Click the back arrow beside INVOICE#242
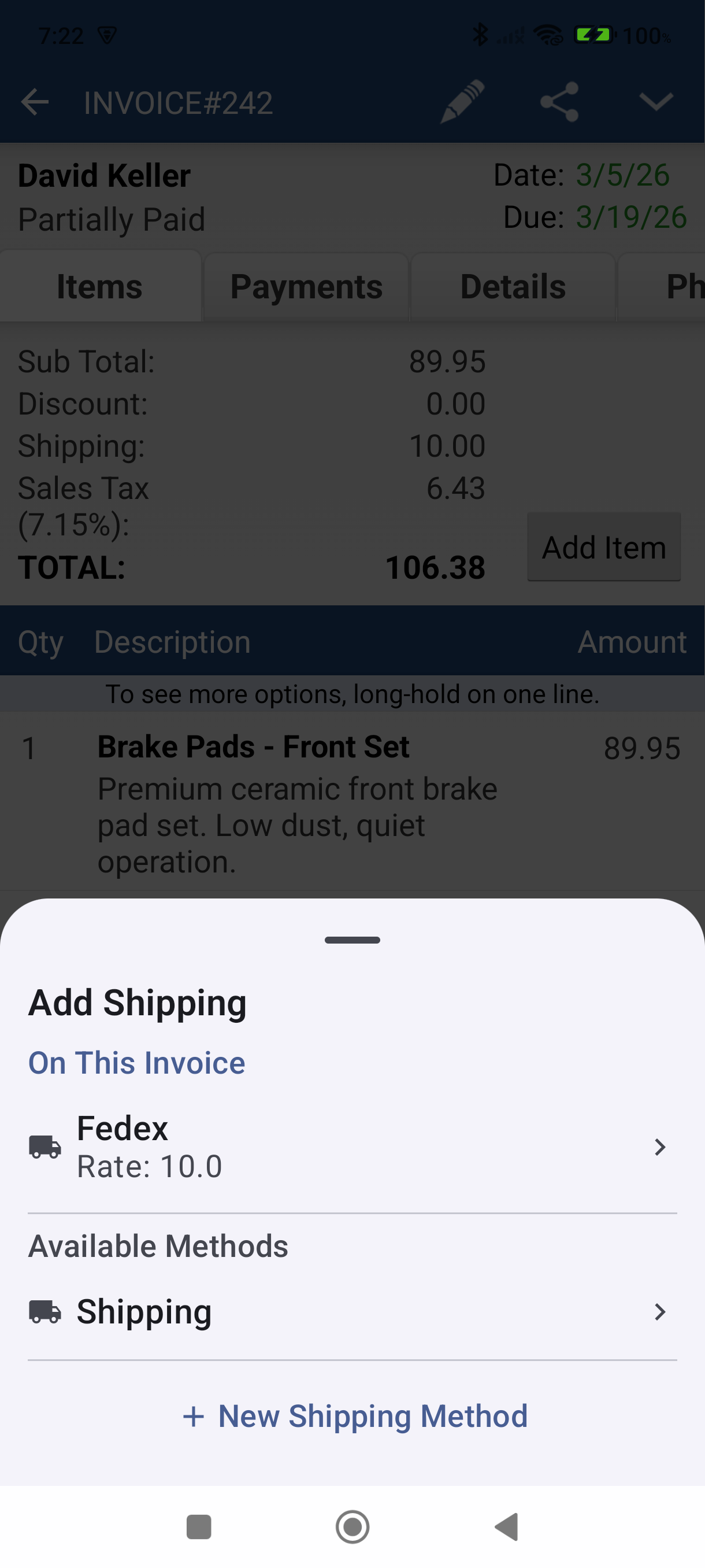 click(35, 101)
